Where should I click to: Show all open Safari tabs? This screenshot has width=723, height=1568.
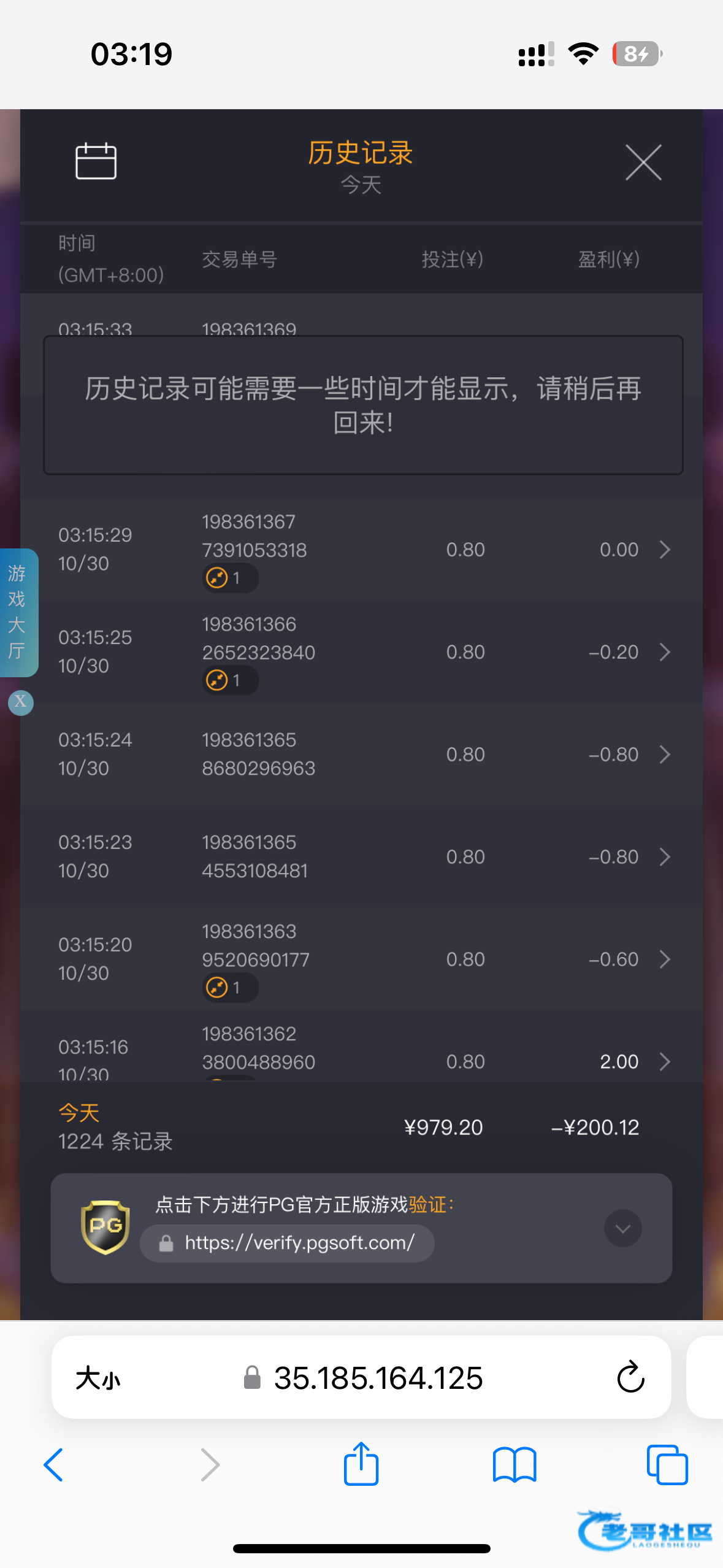tap(667, 1465)
